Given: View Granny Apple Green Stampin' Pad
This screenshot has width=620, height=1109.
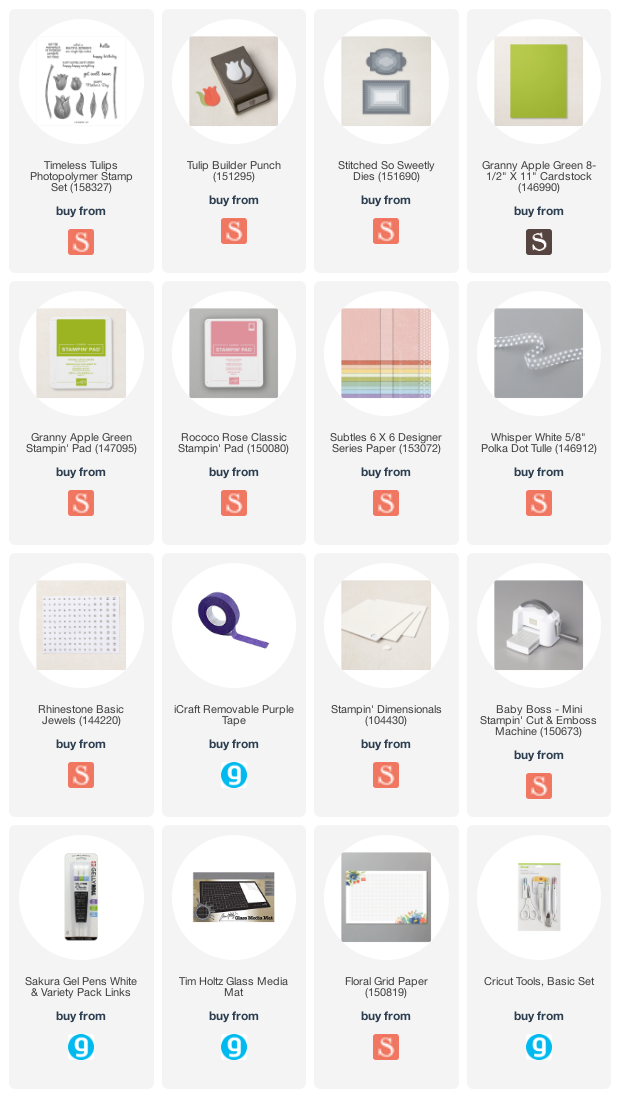Looking at the screenshot, I should [81, 352].
